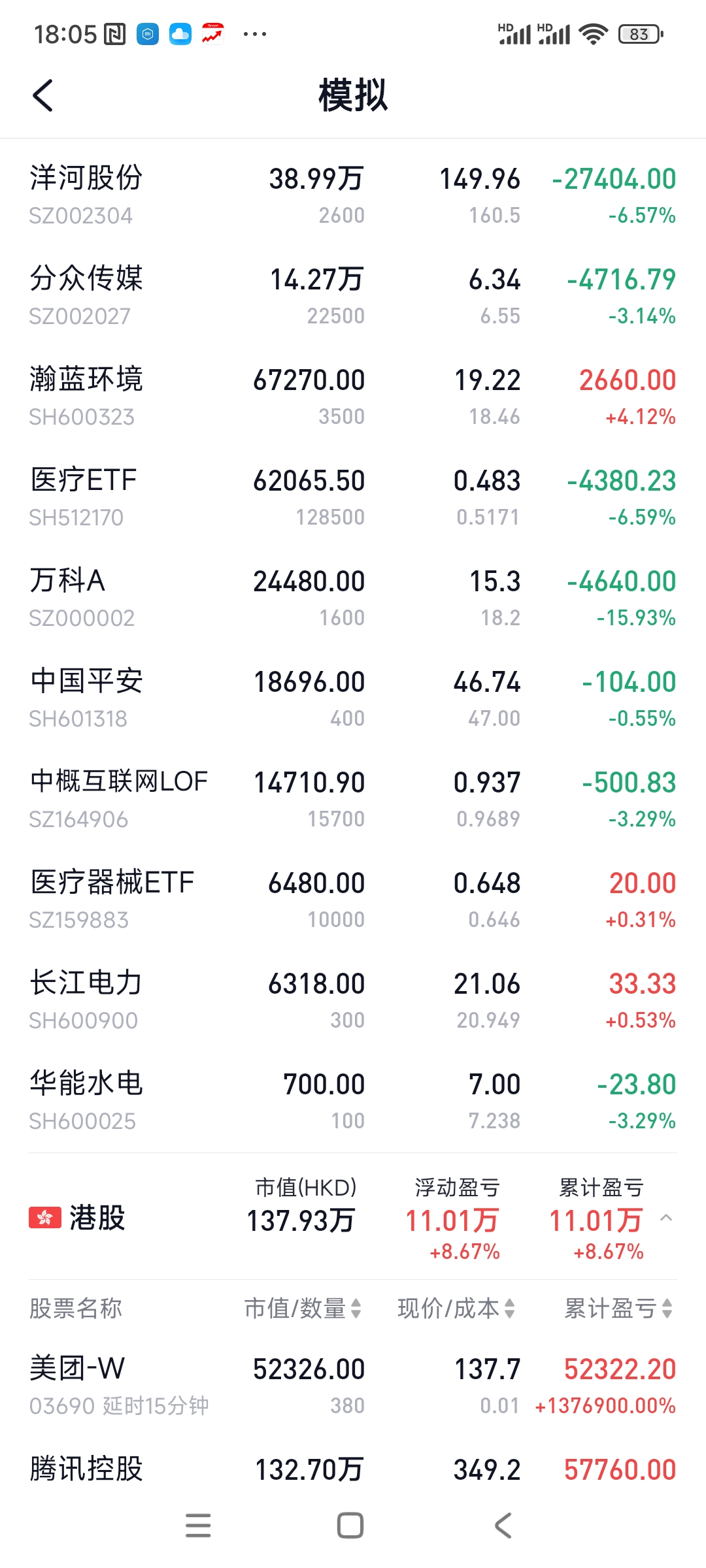The width and height of the screenshot is (706, 1568).
Task: Open the 华能水电 holding
Action: click(x=353, y=1101)
